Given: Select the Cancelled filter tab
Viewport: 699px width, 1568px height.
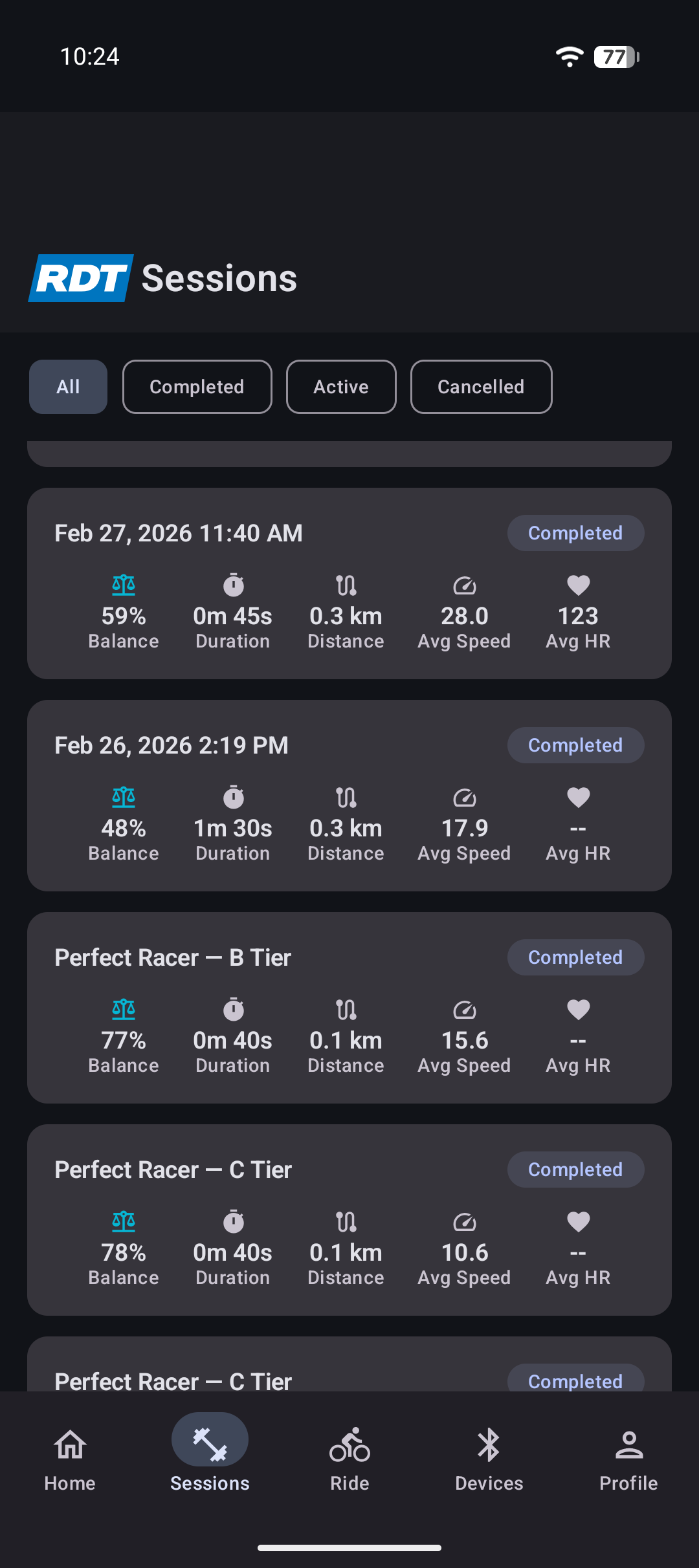Looking at the screenshot, I should coord(480,387).
